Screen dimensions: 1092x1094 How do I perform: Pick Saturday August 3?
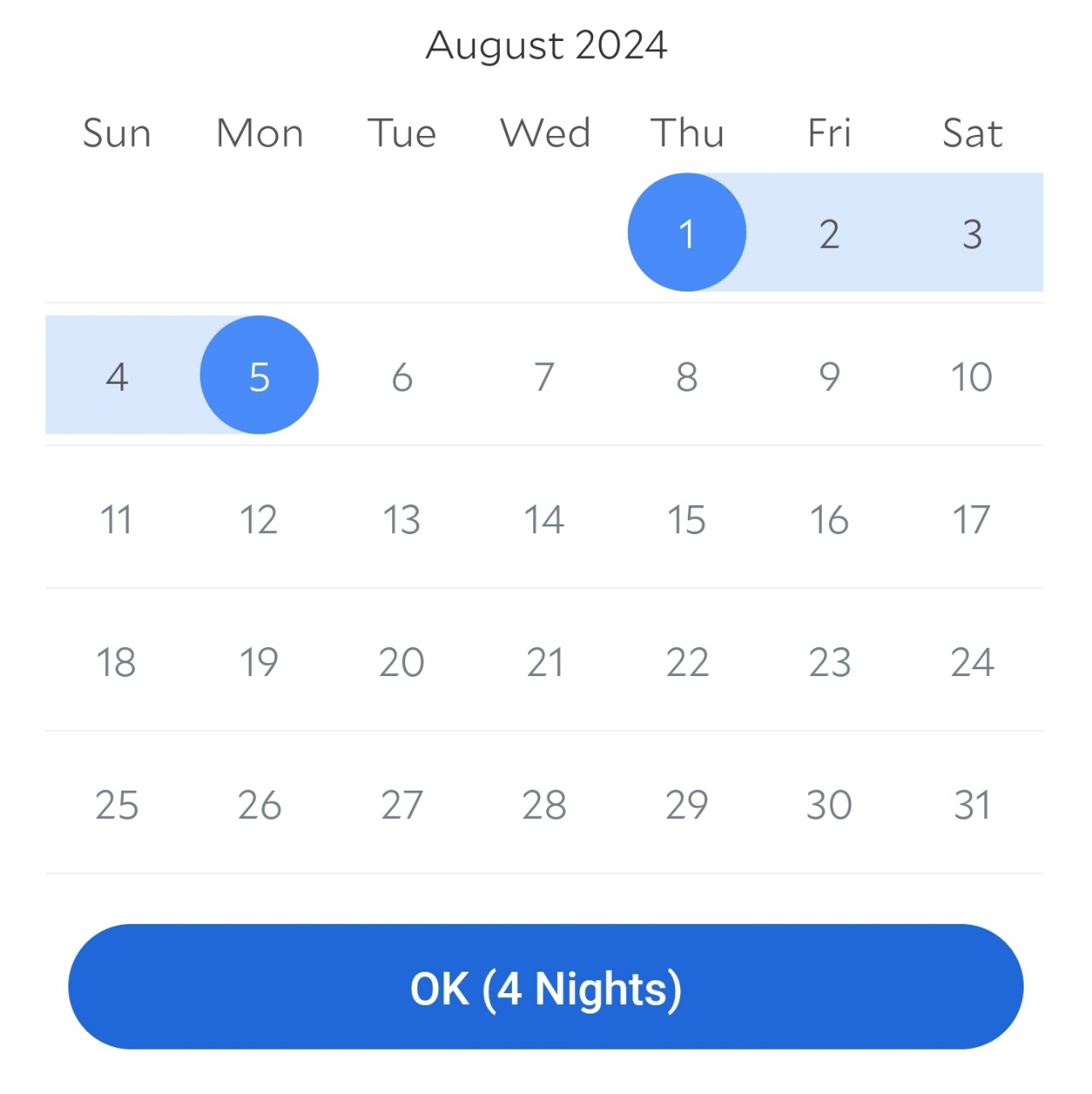coord(972,232)
